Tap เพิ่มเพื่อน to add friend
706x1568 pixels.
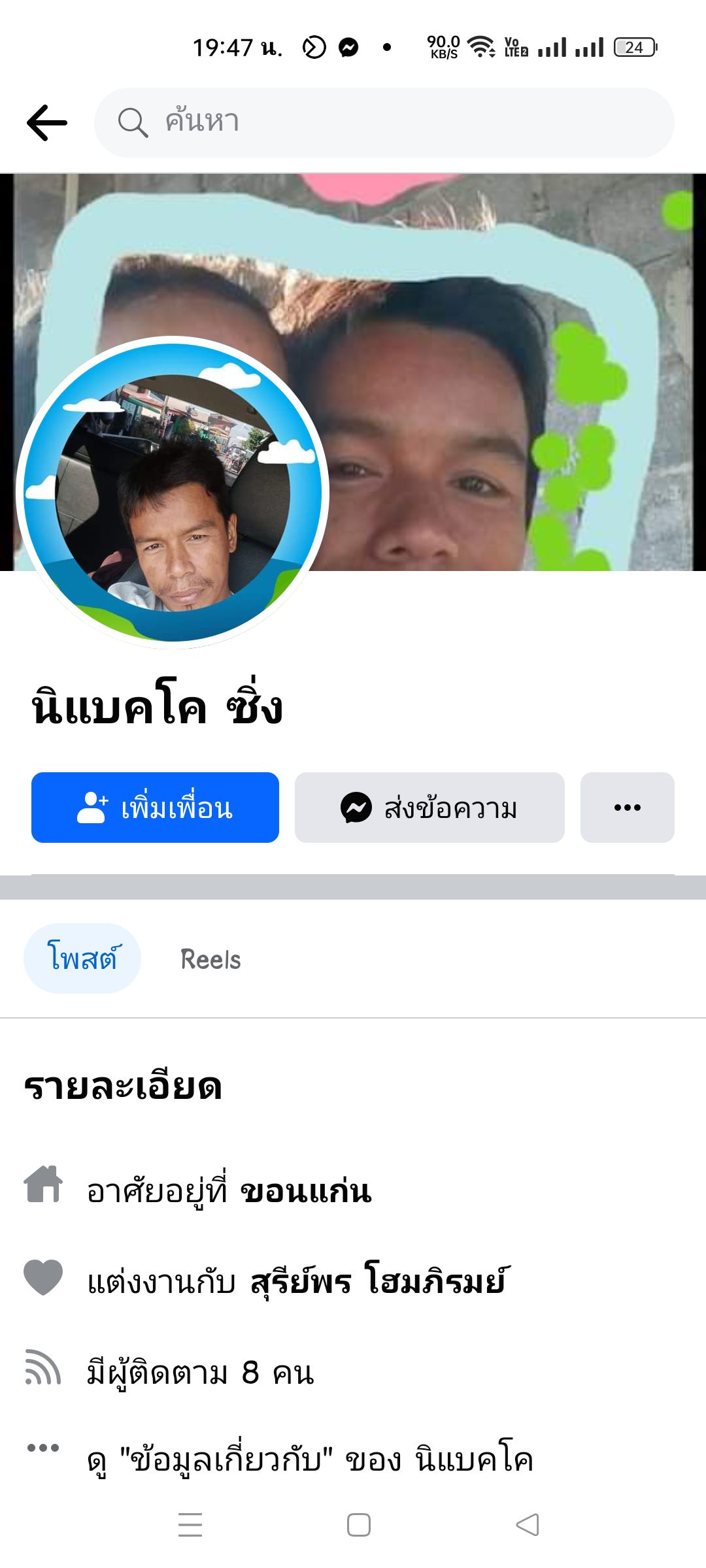155,808
